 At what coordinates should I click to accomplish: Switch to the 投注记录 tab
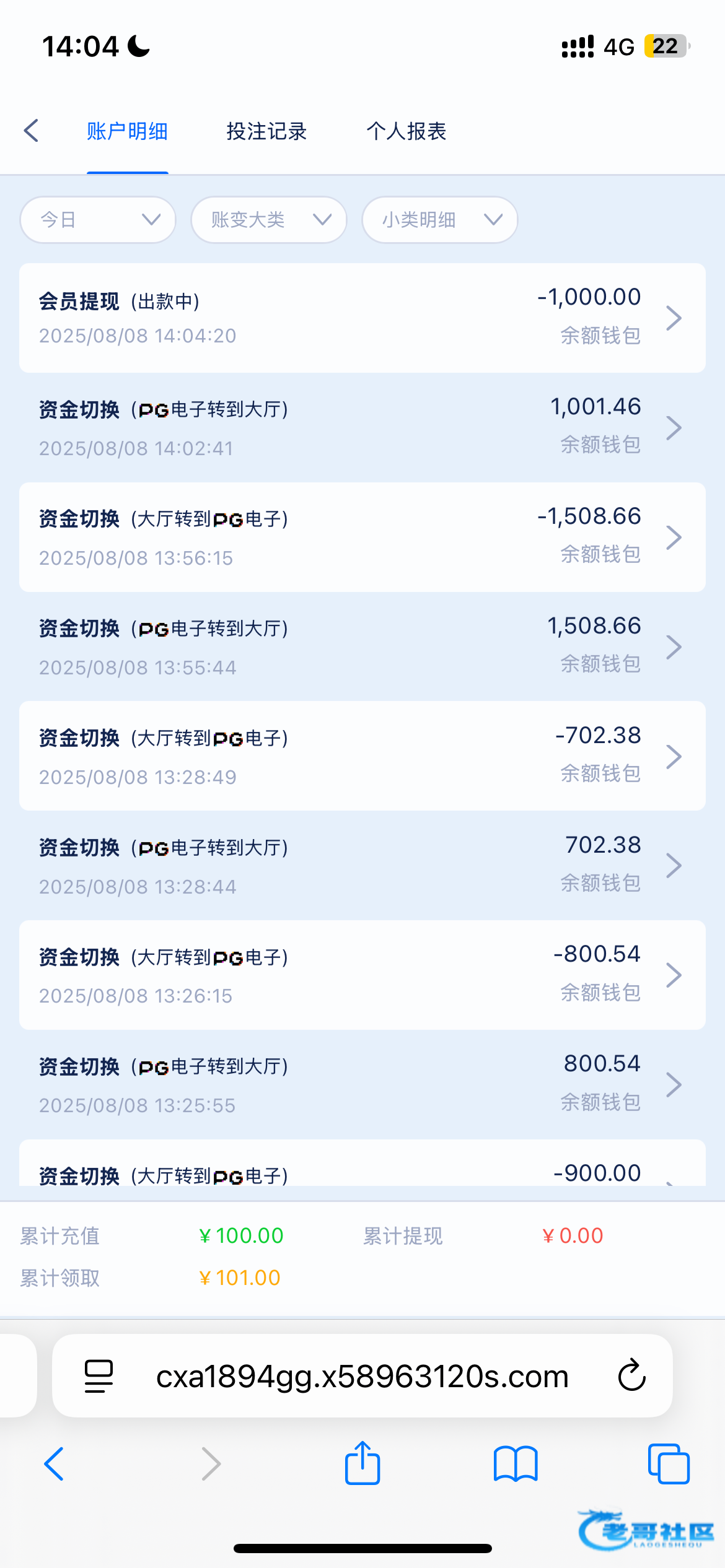[x=266, y=131]
